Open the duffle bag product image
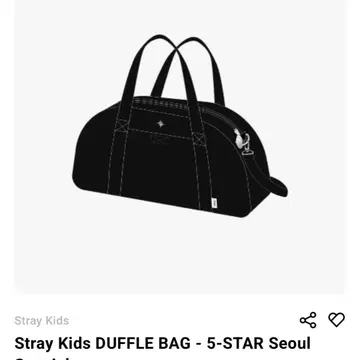The image size is (360, 360). tap(180, 147)
